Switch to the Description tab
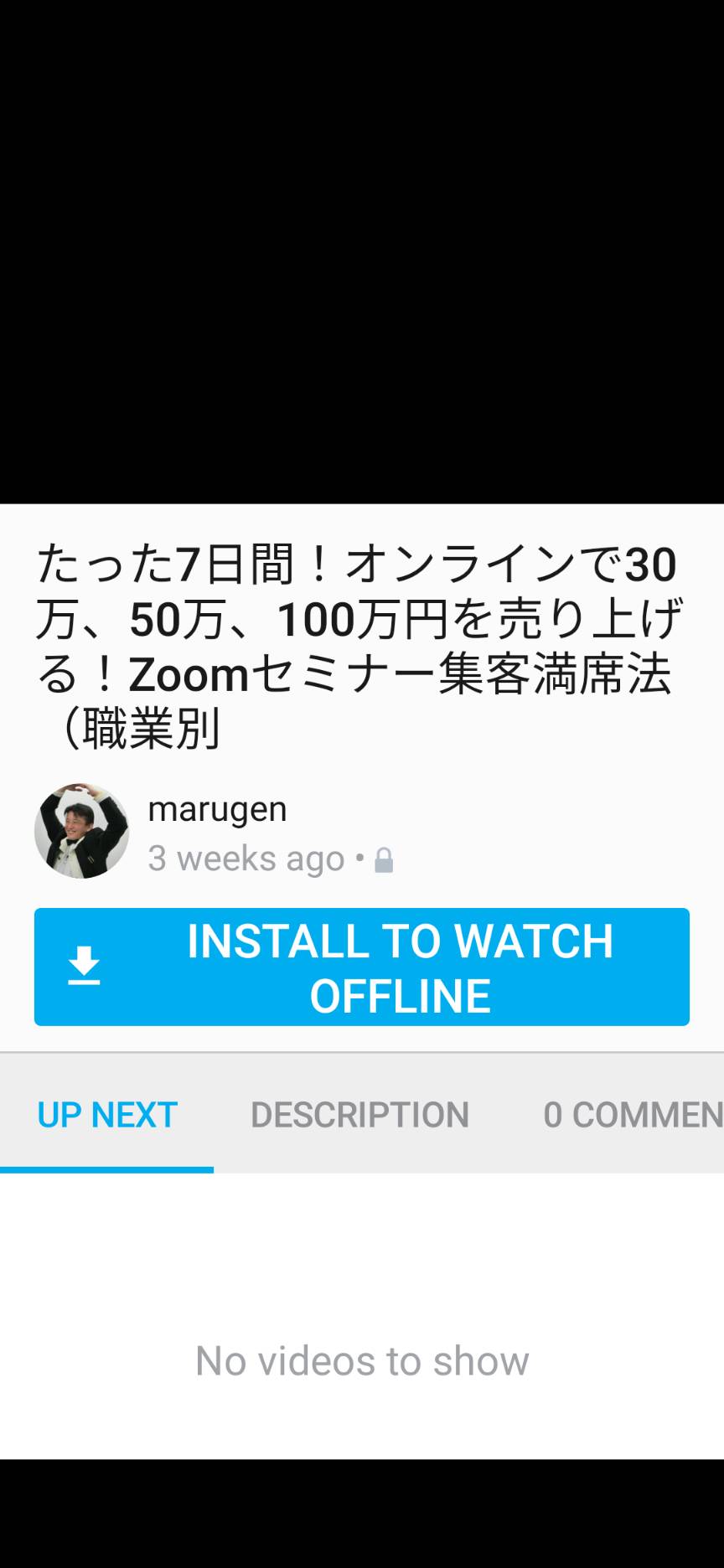 359,1114
